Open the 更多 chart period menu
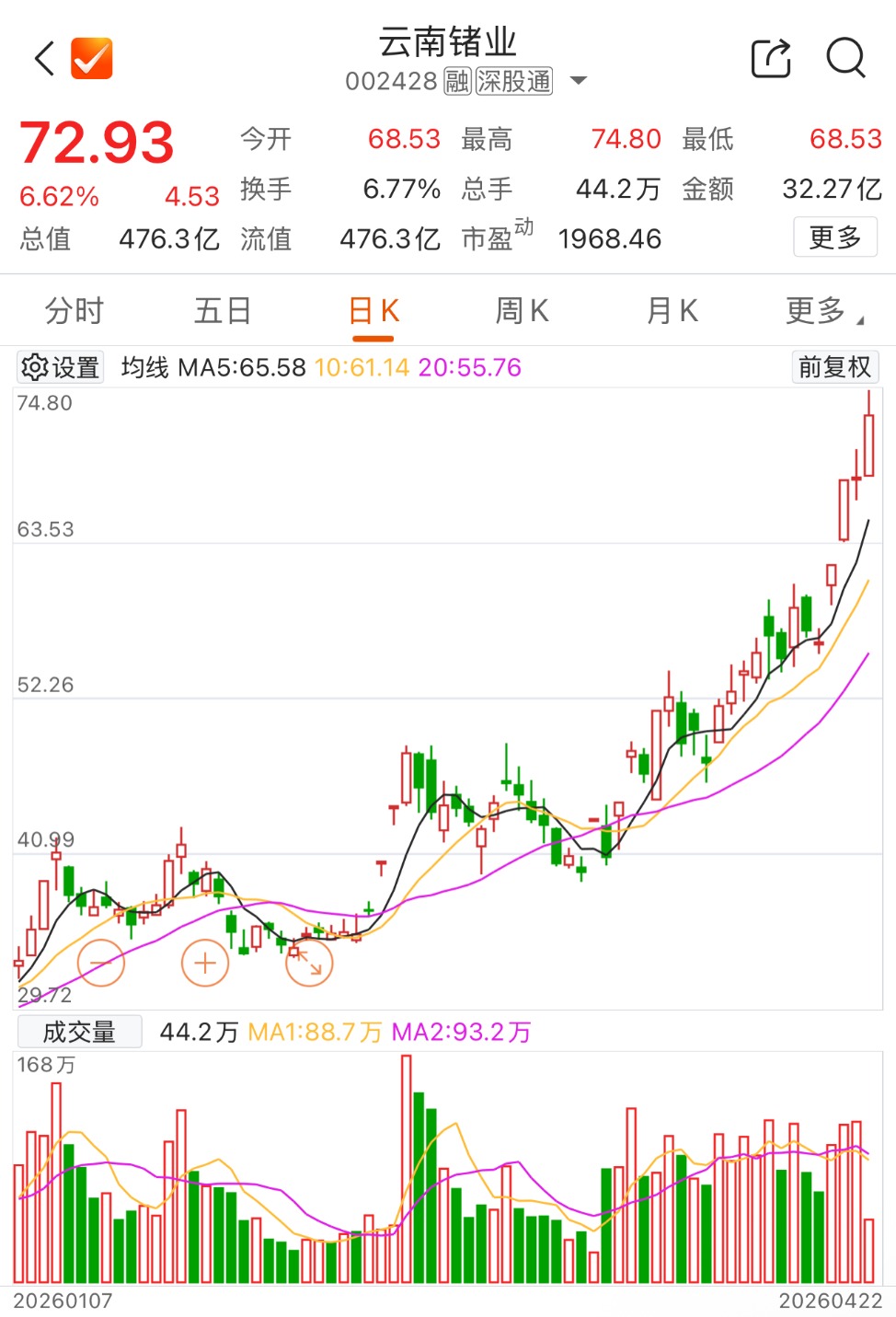896x1317 pixels. 821,311
